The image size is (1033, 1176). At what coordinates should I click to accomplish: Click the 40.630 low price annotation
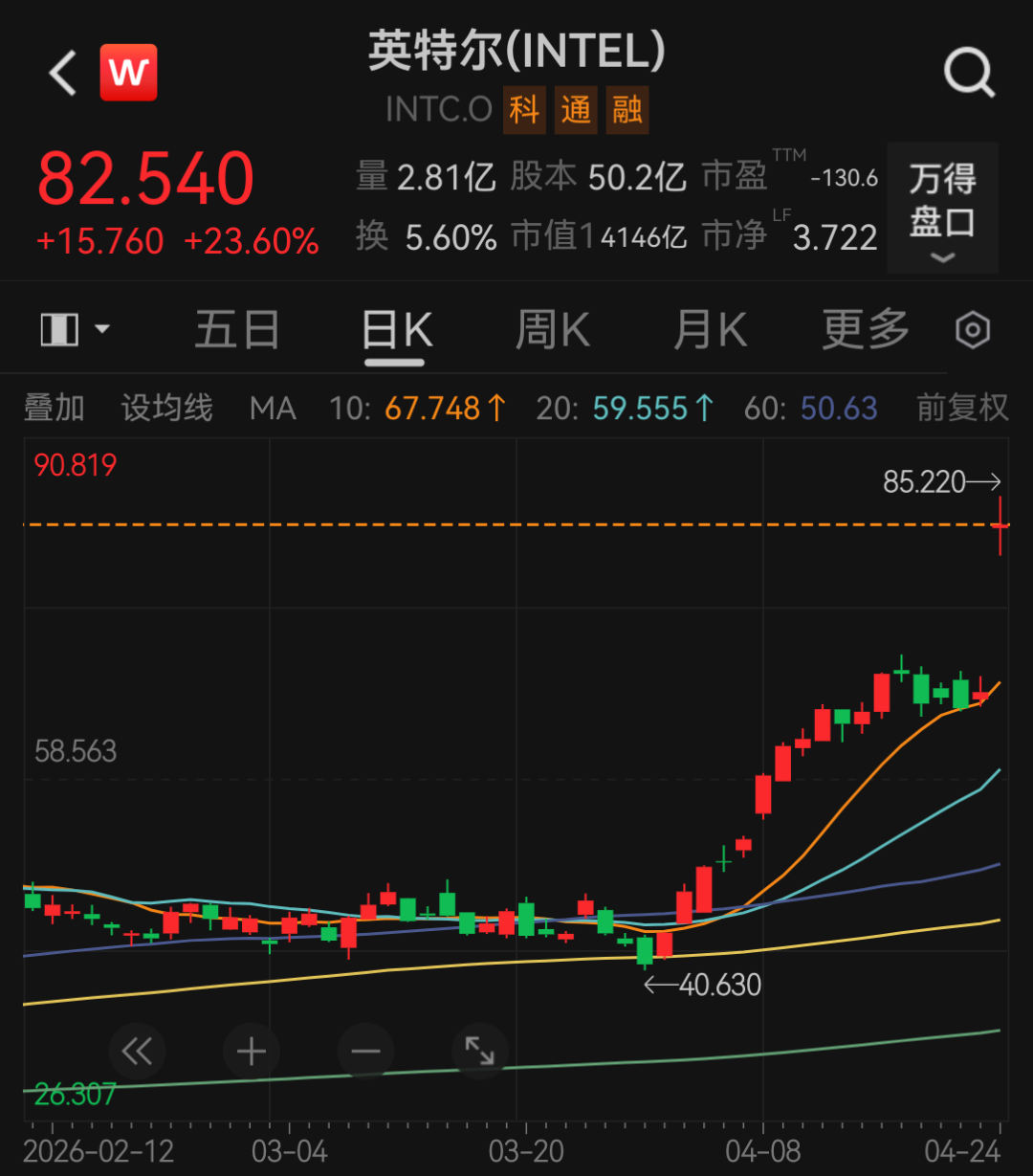pyautogui.click(x=703, y=985)
